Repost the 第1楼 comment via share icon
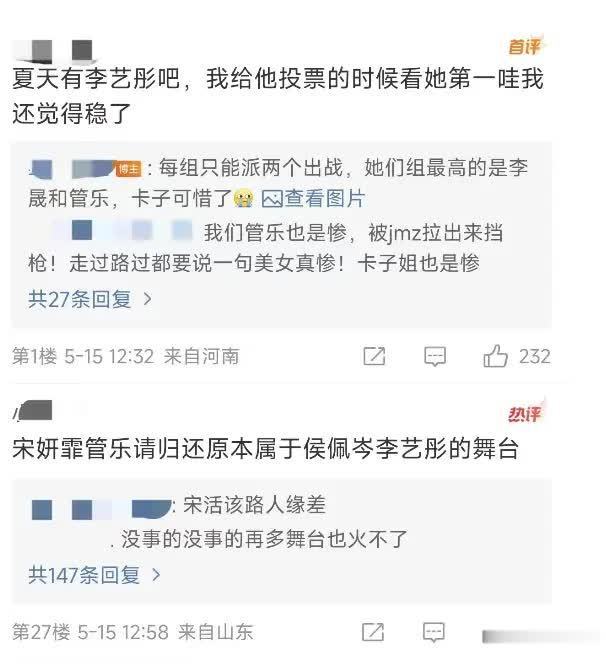Screen dimensions: 606x666 click(374, 356)
